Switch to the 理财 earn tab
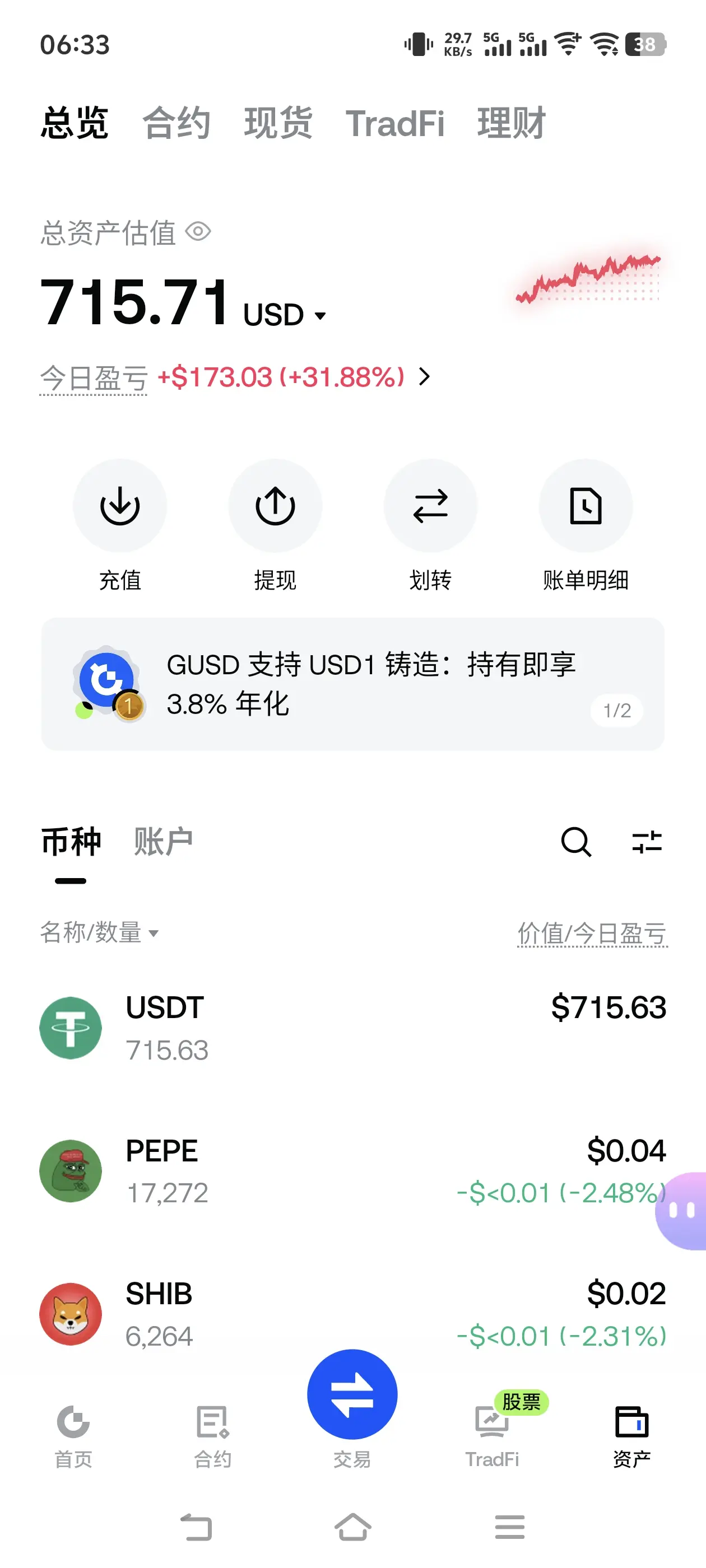This screenshot has width=706, height=1568. [x=512, y=123]
